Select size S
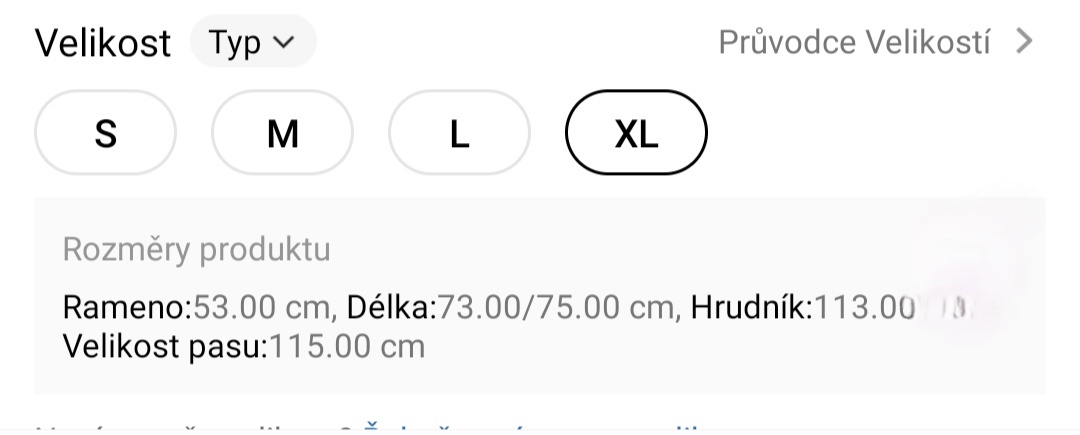 click(106, 133)
